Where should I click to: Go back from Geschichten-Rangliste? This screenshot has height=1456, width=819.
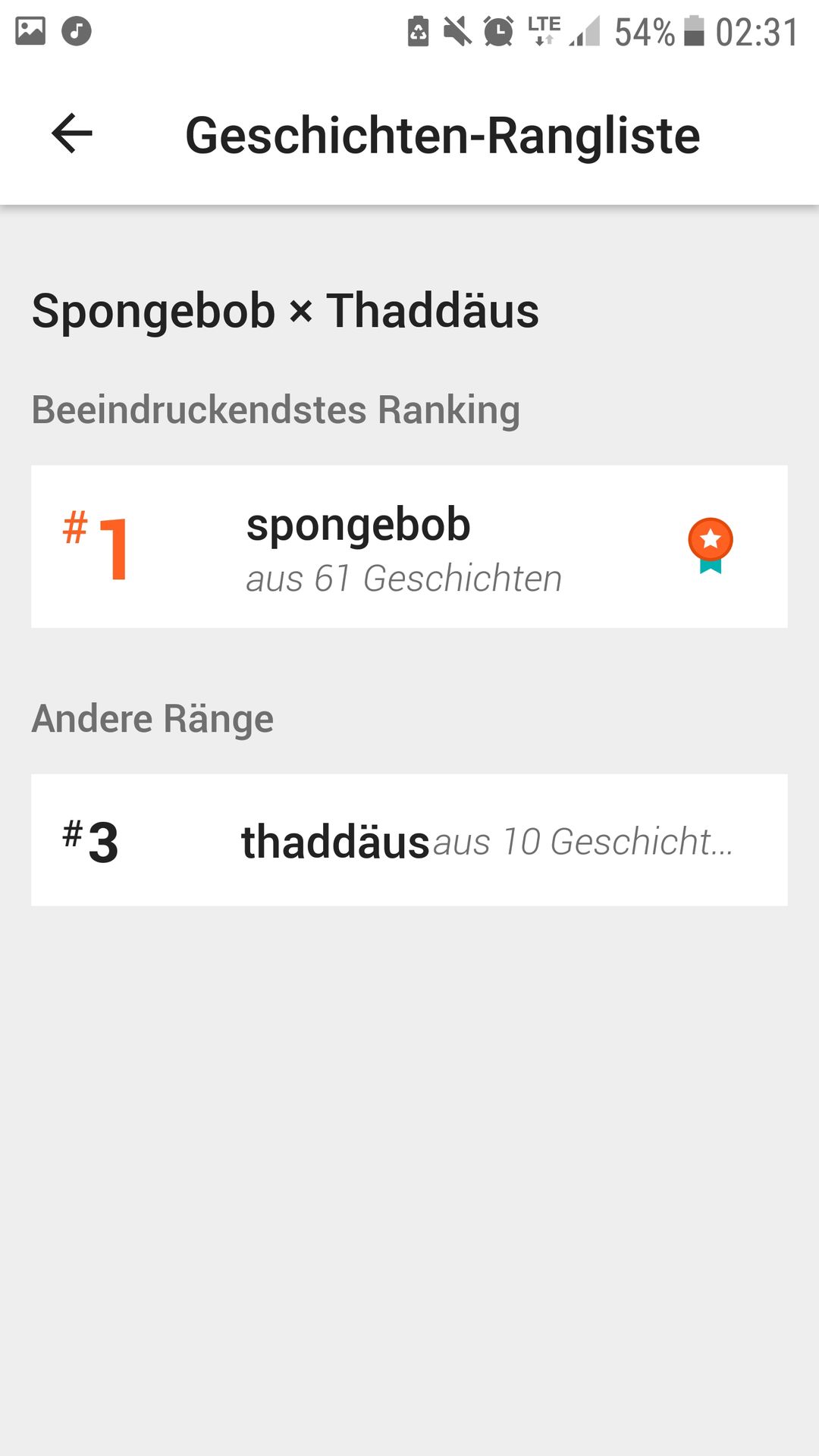point(72,133)
